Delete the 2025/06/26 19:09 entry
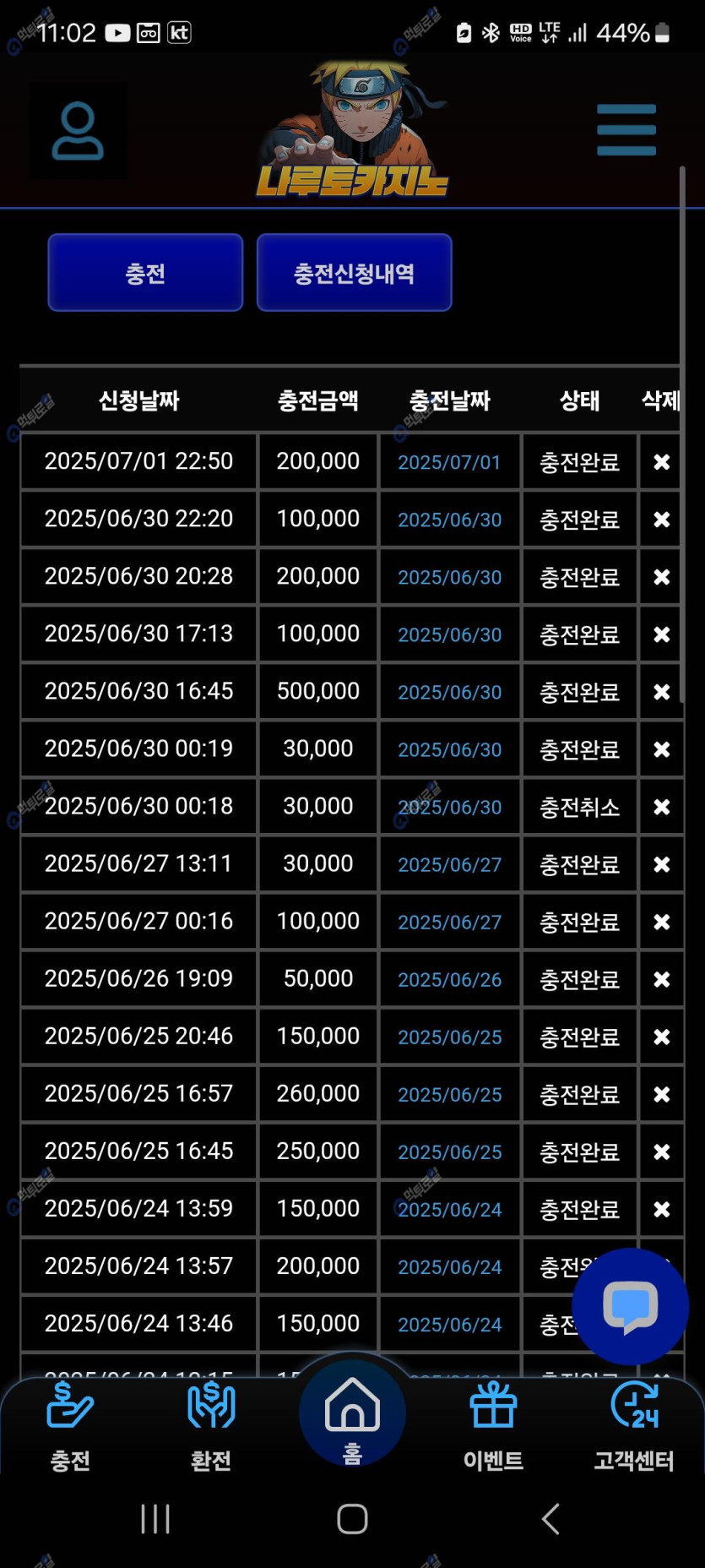The height and width of the screenshot is (1568, 705). pos(661,979)
